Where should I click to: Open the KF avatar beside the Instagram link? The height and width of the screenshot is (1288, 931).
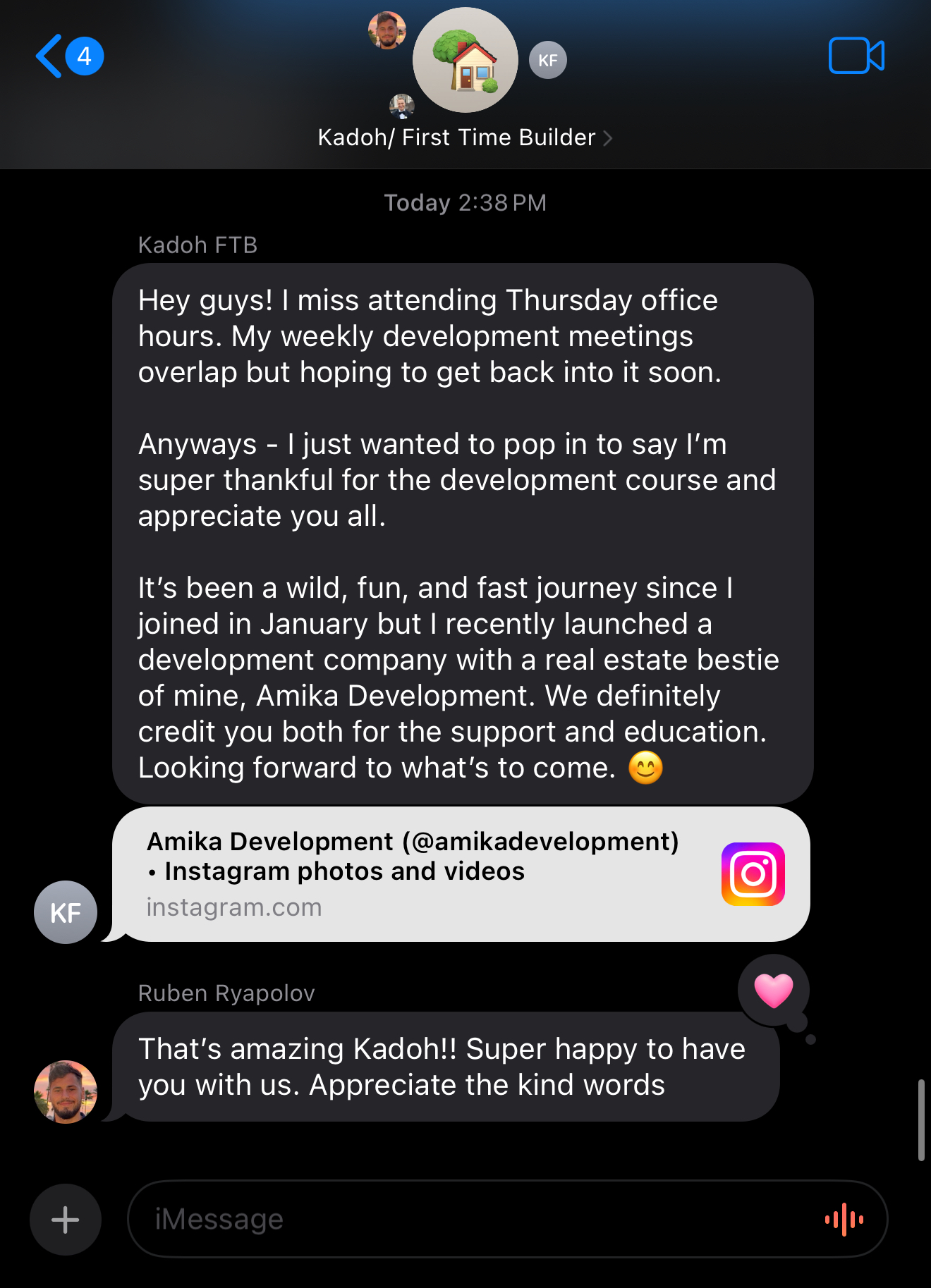pos(66,912)
